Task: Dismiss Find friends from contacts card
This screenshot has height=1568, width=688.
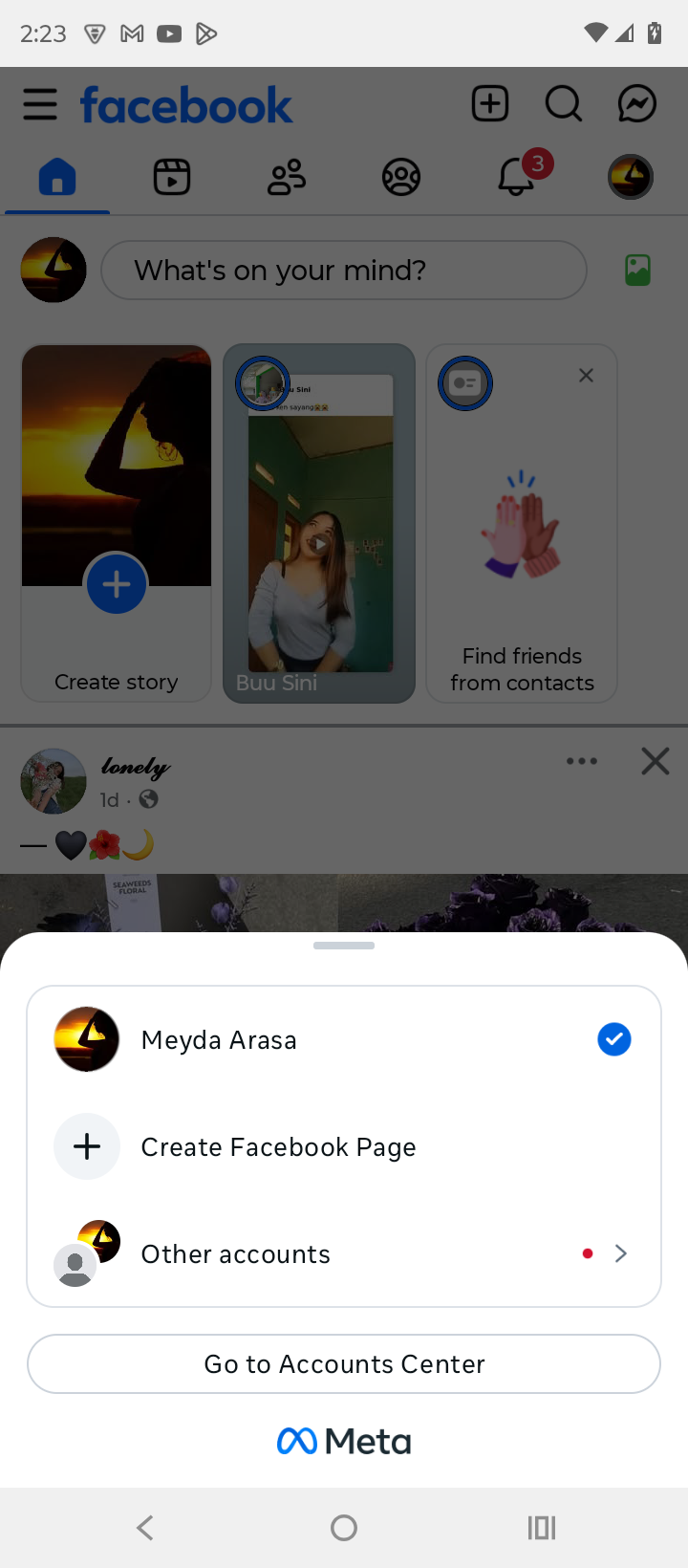Action: [x=586, y=376]
